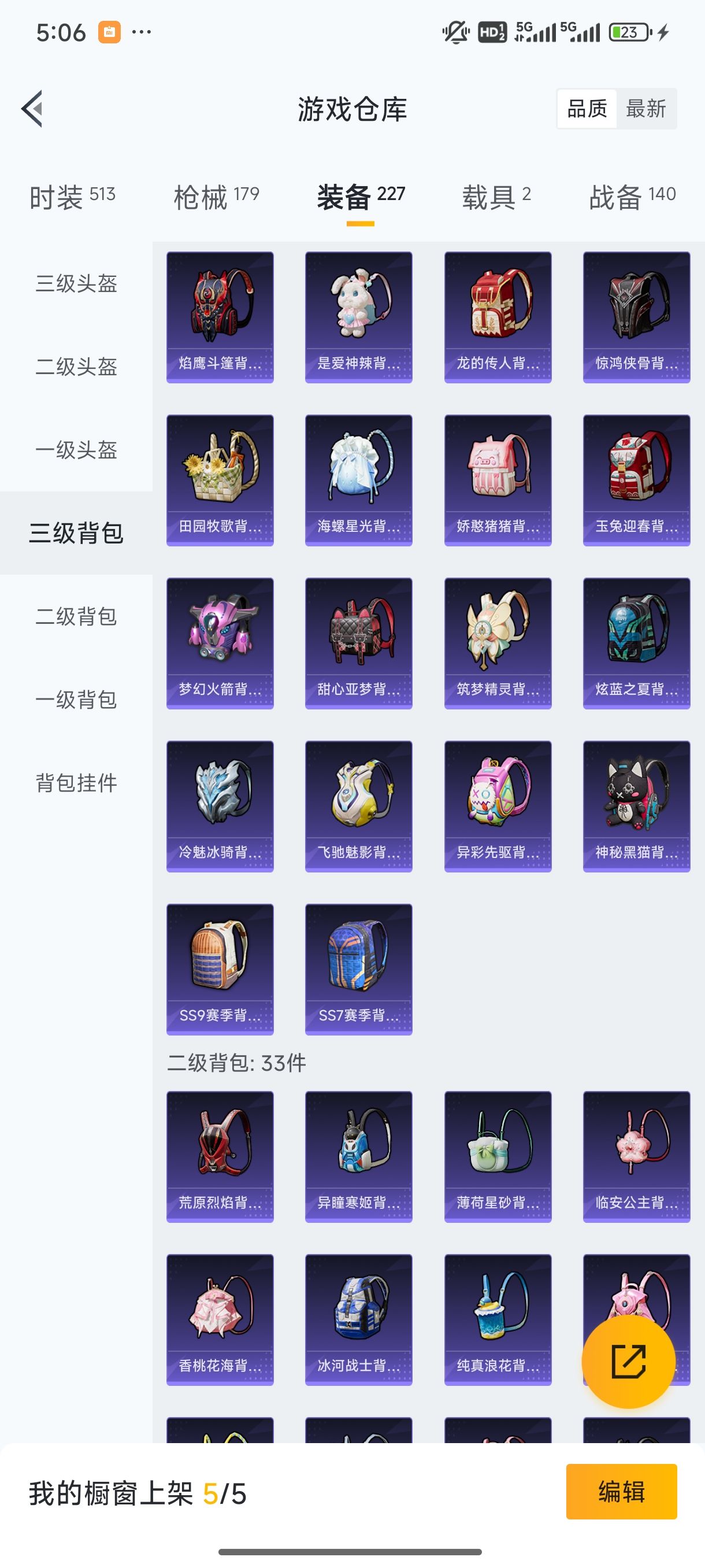The image size is (705, 1568).
Task: Choose the 一级头盔 category
Action: [76, 450]
